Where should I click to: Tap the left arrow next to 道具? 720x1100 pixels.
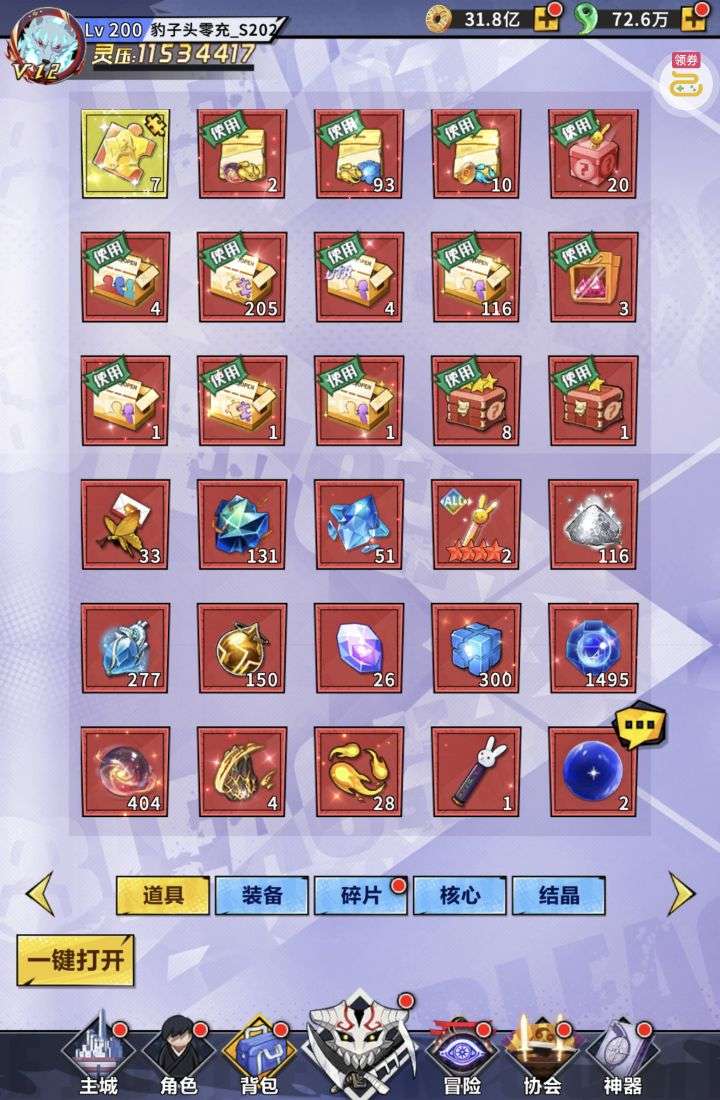tap(40, 894)
